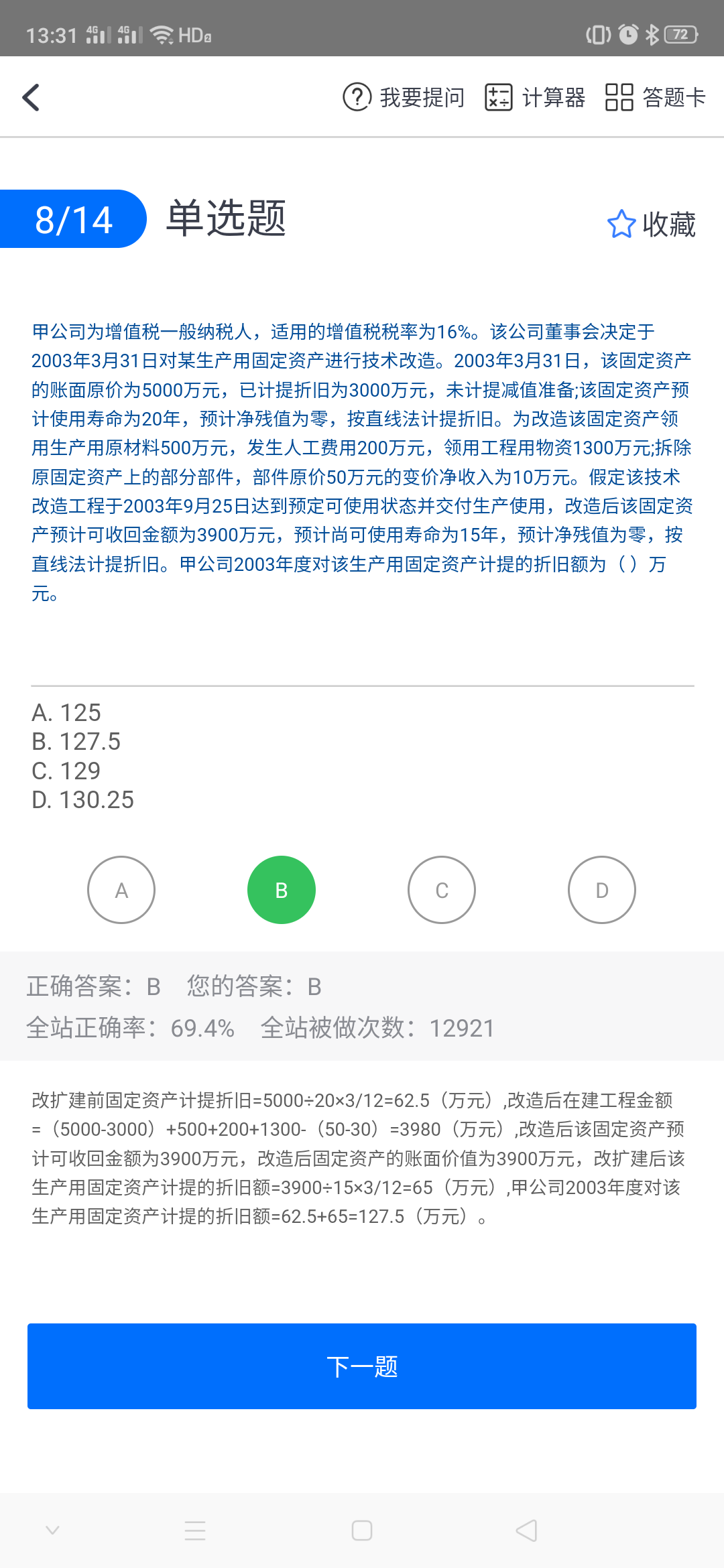724x1568 pixels.
Task: Select answer option B circle
Action: click(282, 890)
